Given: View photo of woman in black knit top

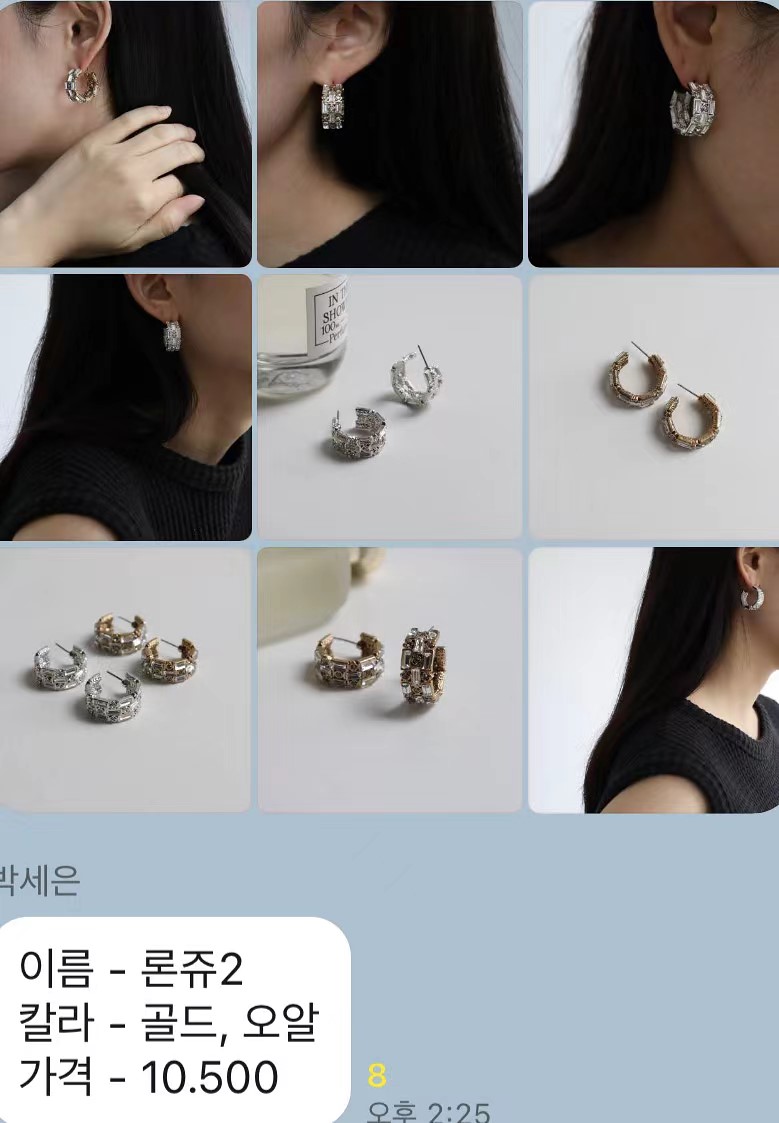Looking at the screenshot, I should 125,407.
